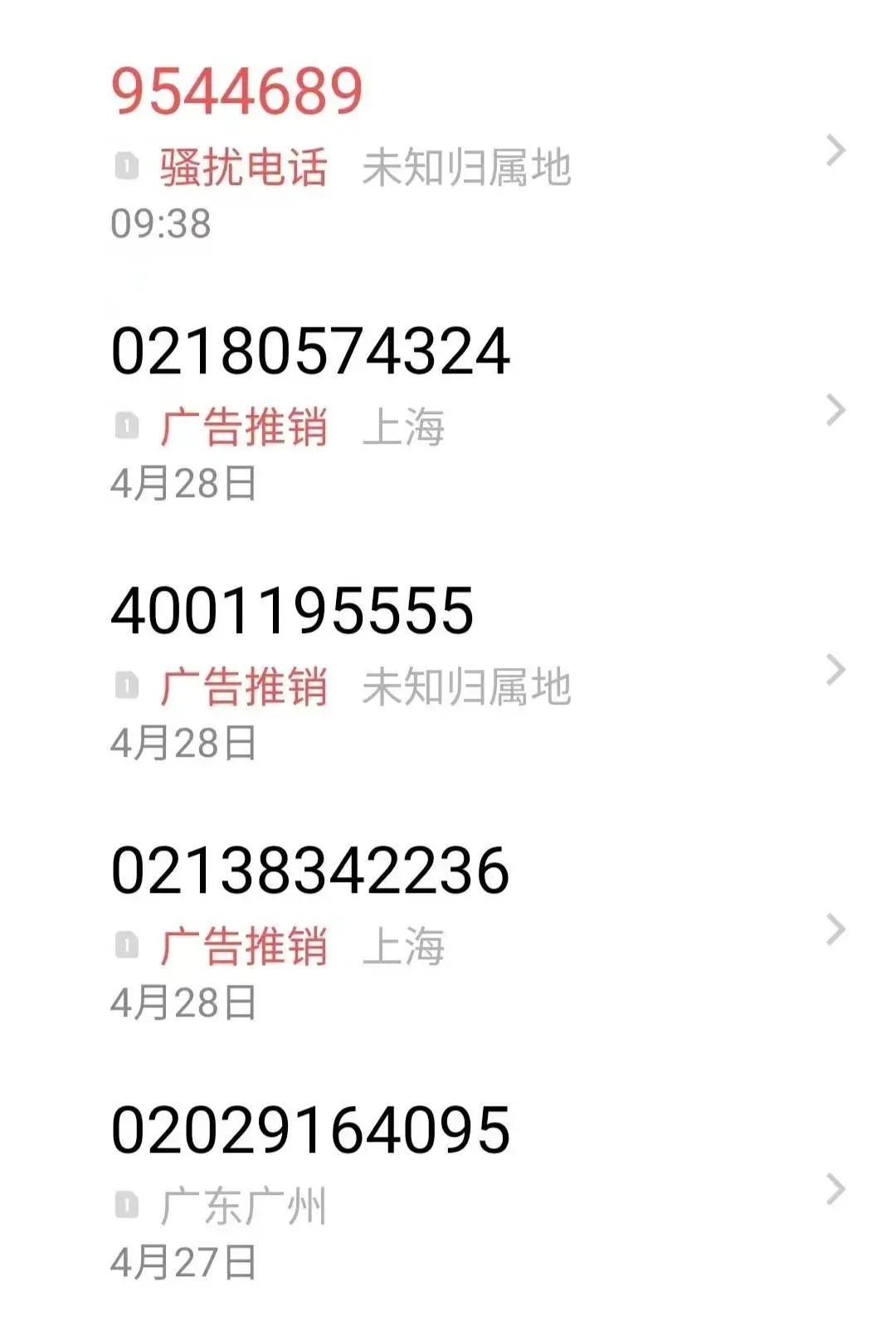This screenshot has height=1331, width=896.
Task: Tap details chevron next to 4001195555
Action: tap(835, 670)
